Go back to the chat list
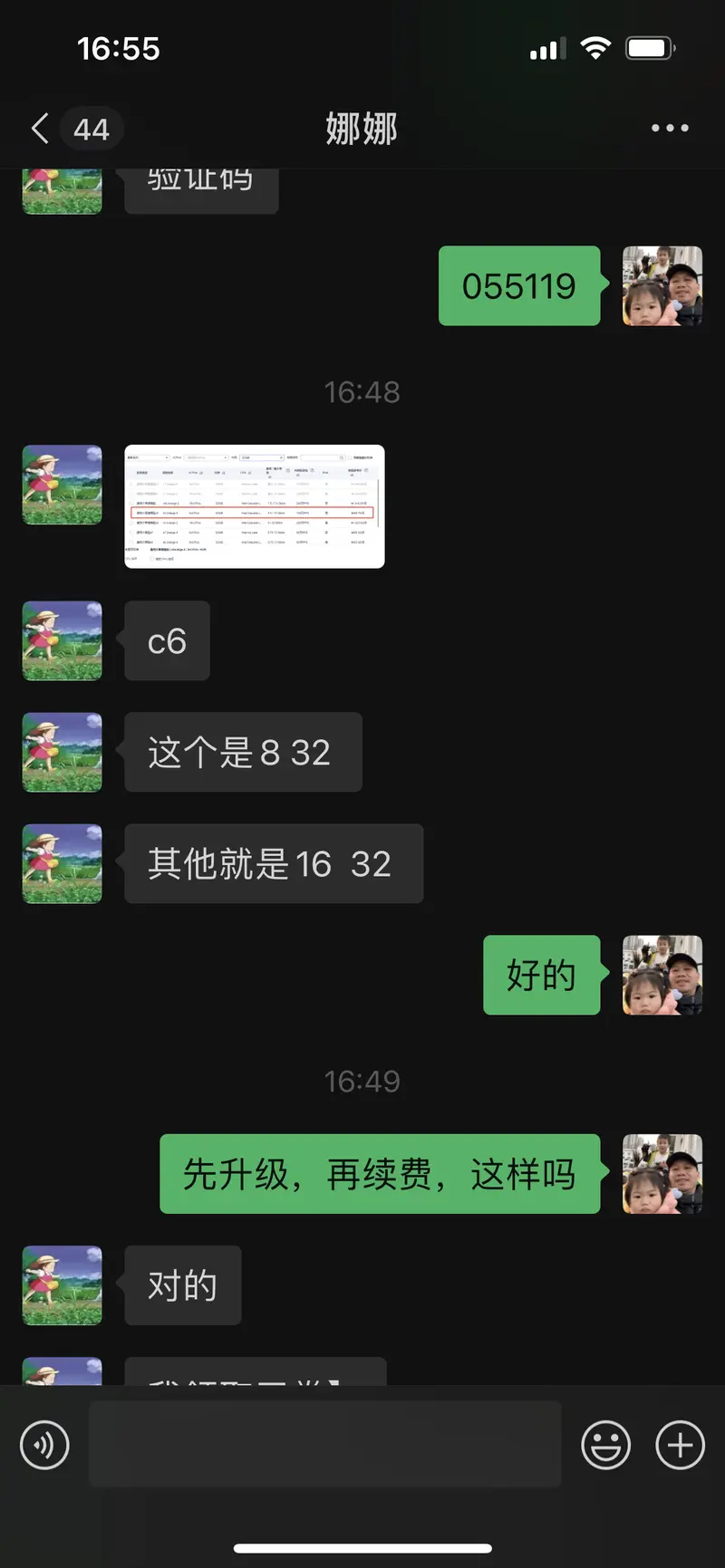Screen dimensions: 725x1568 pos(41,129)
